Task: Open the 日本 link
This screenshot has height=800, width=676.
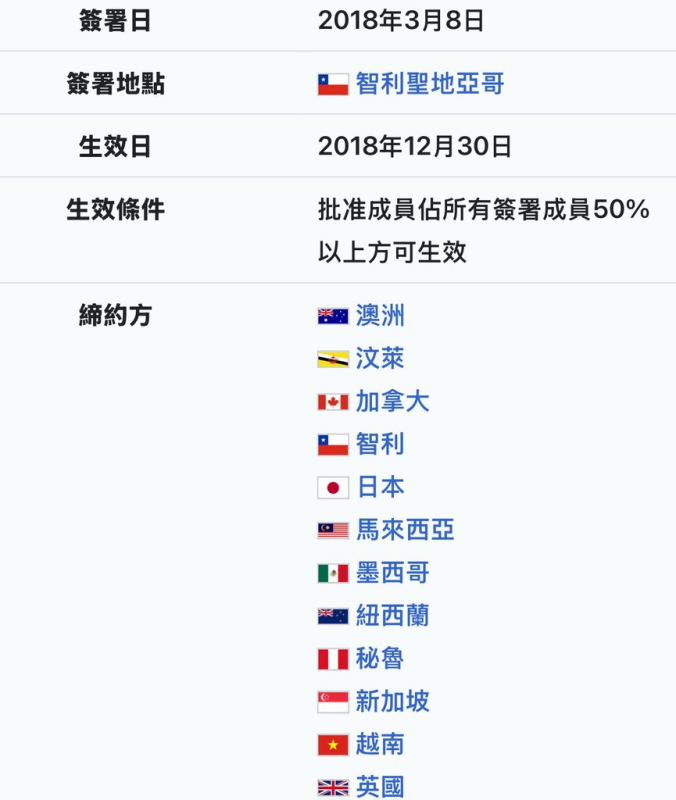Action: click(x=380, y=487)
